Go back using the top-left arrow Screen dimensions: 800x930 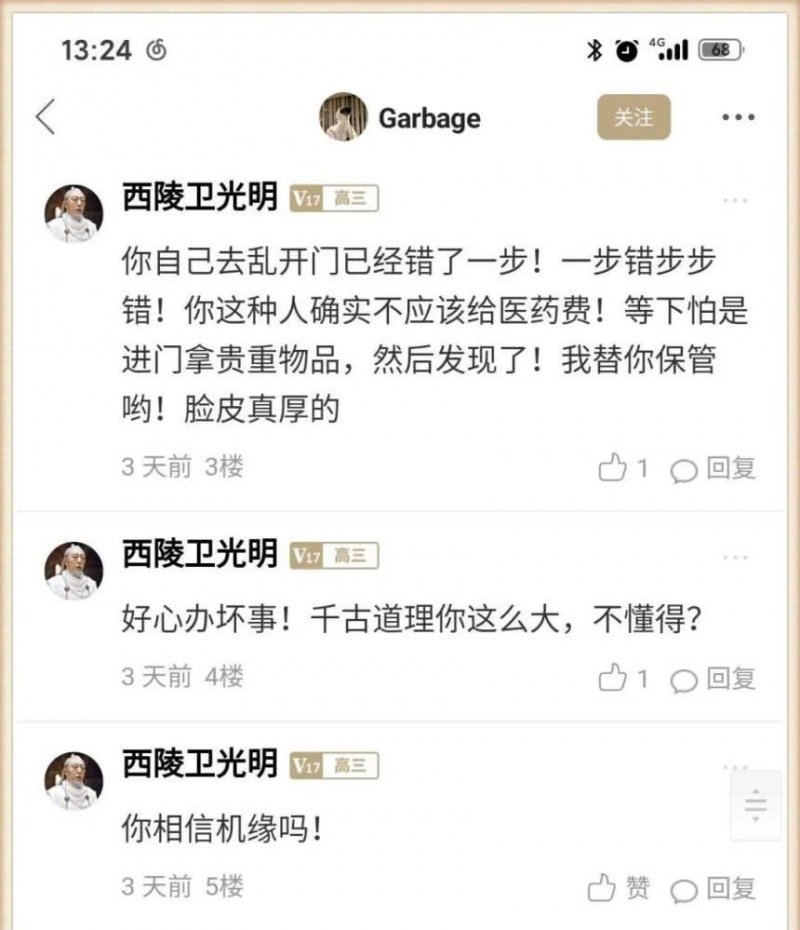pos(46,118)
